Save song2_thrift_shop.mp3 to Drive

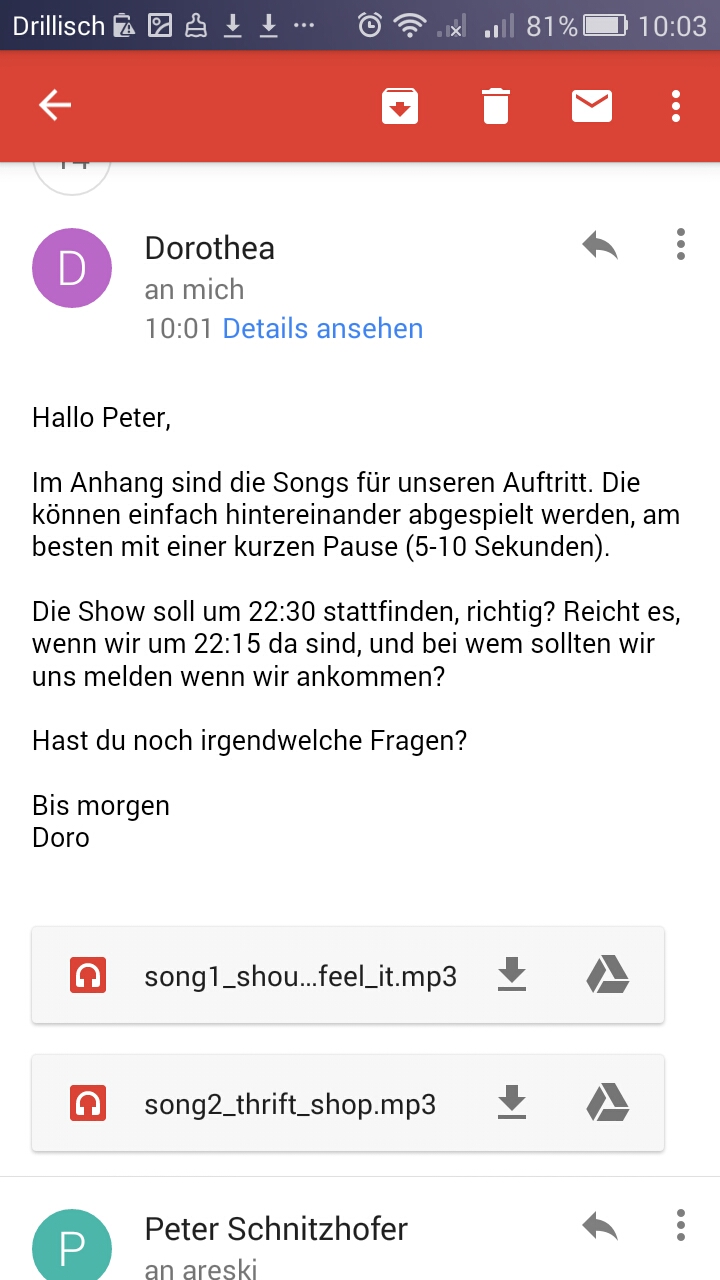pos(607,1103)
